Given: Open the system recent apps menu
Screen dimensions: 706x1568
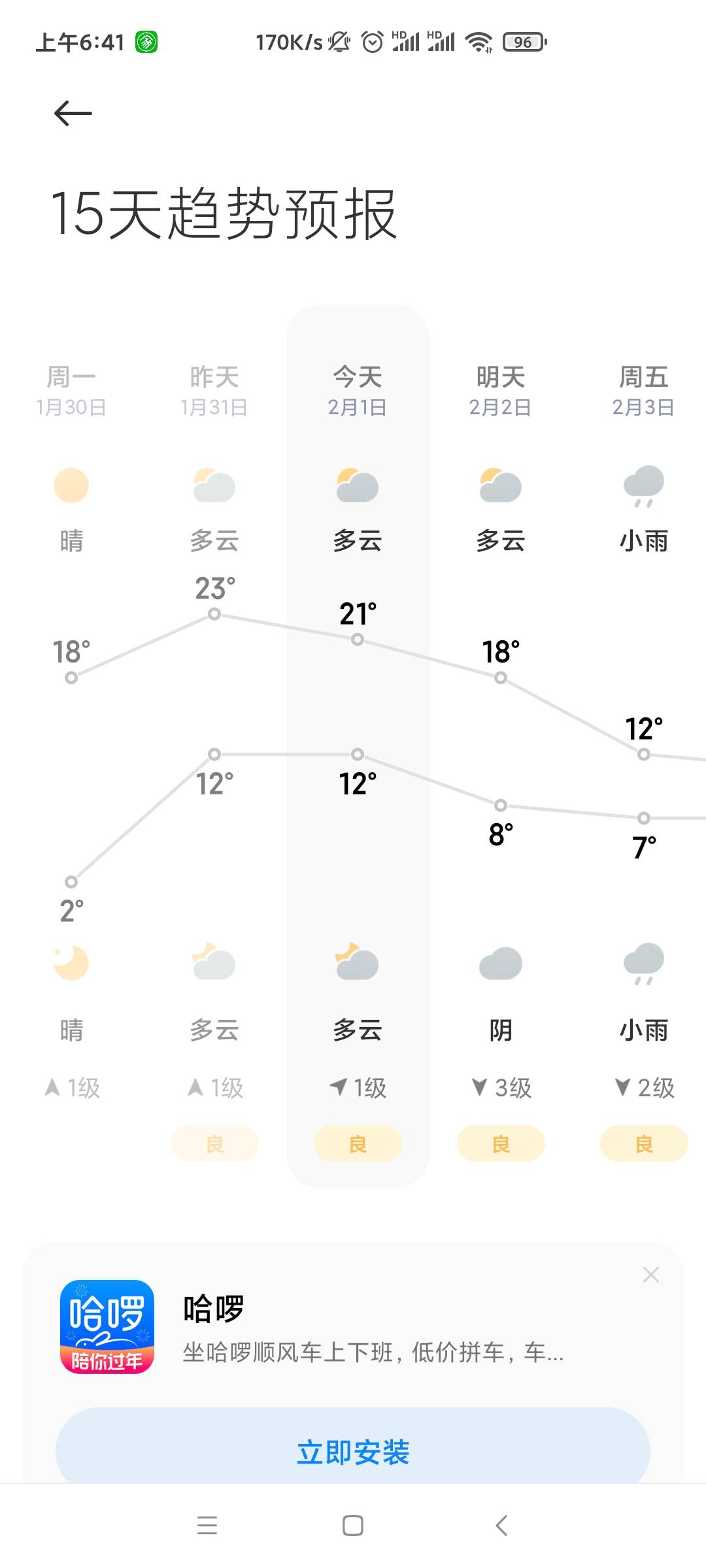Looking at the screenshot, I should tap(207, 1526).
